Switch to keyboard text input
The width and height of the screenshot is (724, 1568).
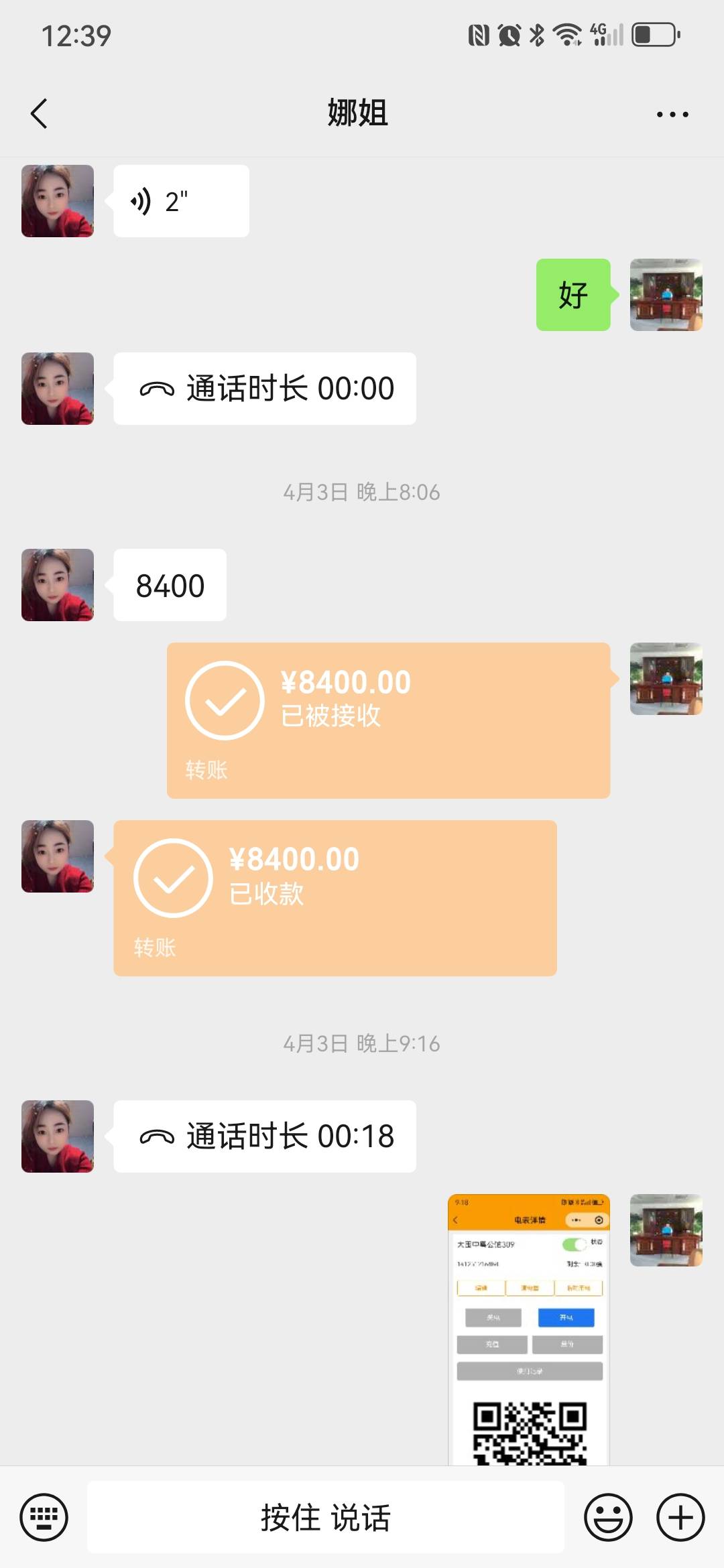pyautogui.click(x=44, y=1517)
